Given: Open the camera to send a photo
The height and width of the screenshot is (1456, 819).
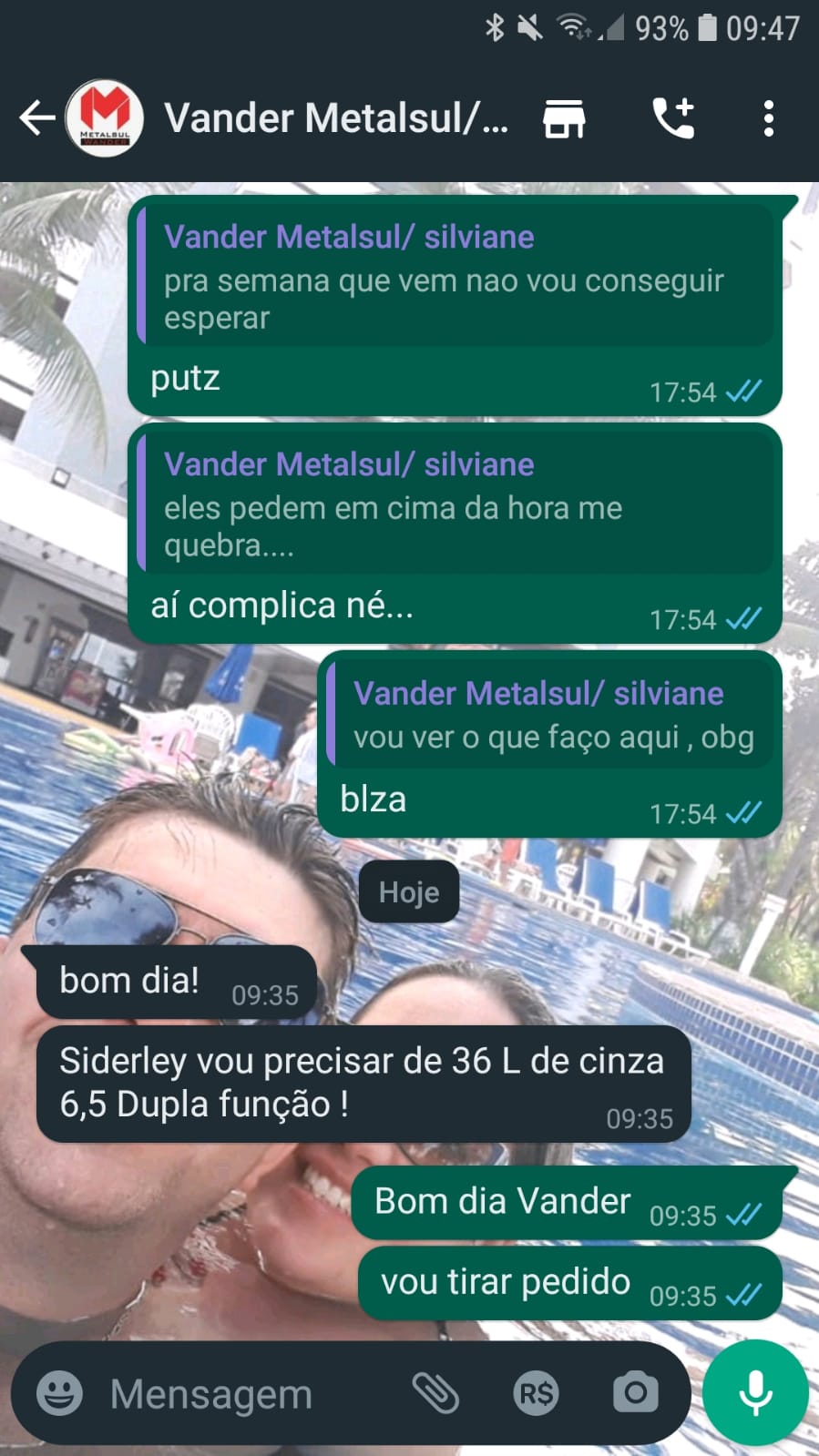Looking at the screenshot, I should pos(635,1393).
